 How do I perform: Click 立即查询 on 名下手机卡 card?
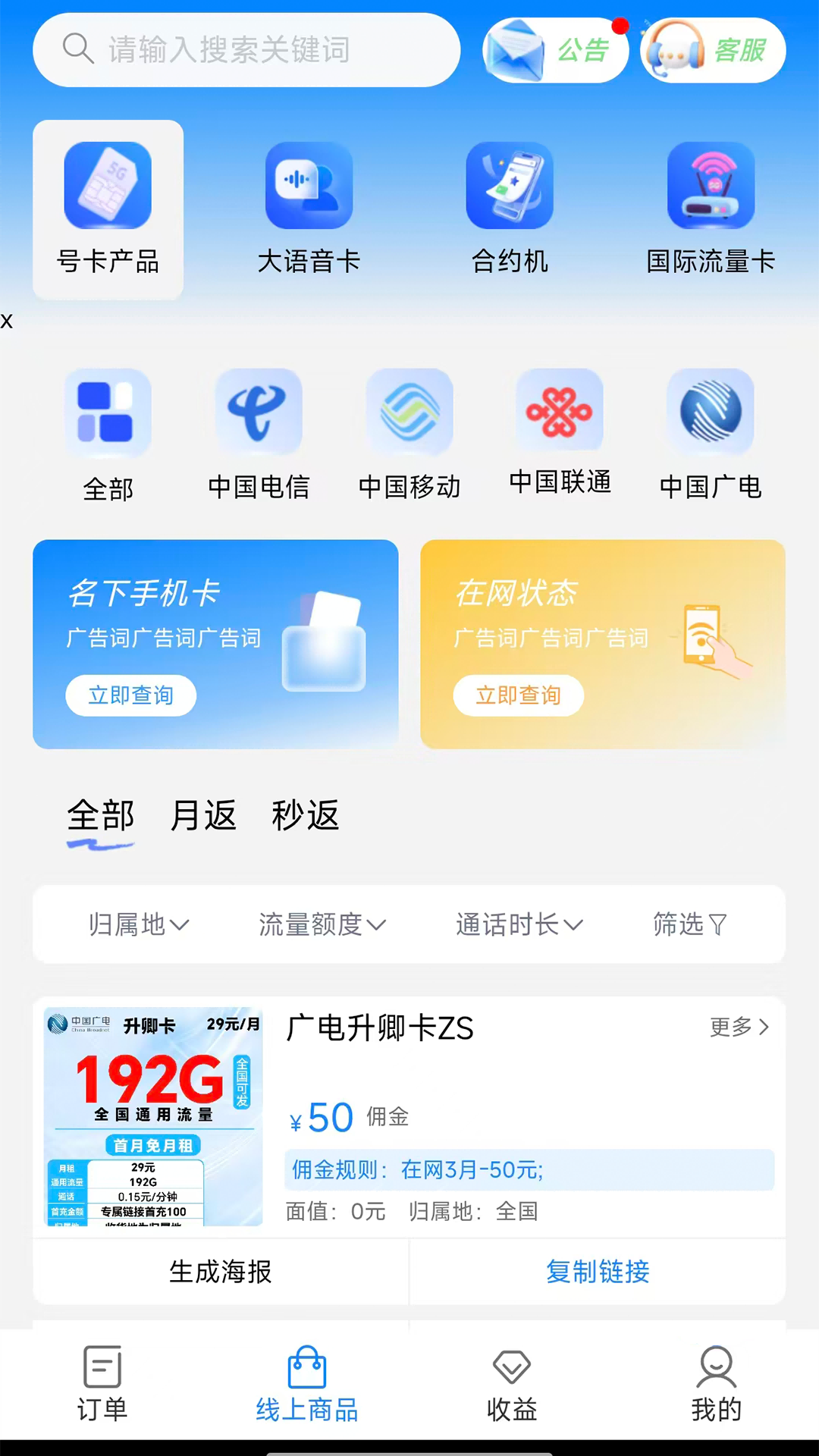click(x=130, y=695)
